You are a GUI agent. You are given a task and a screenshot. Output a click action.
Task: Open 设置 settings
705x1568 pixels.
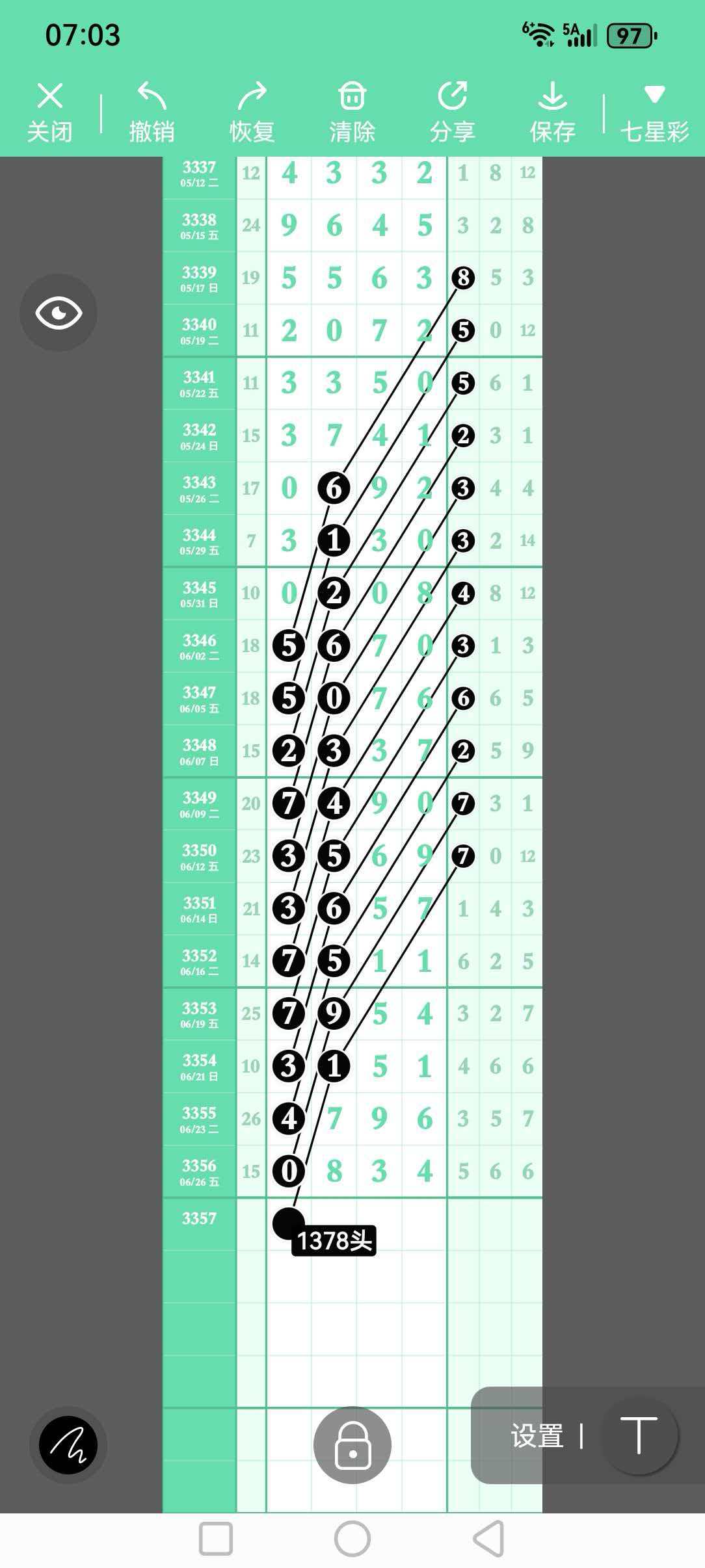[537, 1436]
